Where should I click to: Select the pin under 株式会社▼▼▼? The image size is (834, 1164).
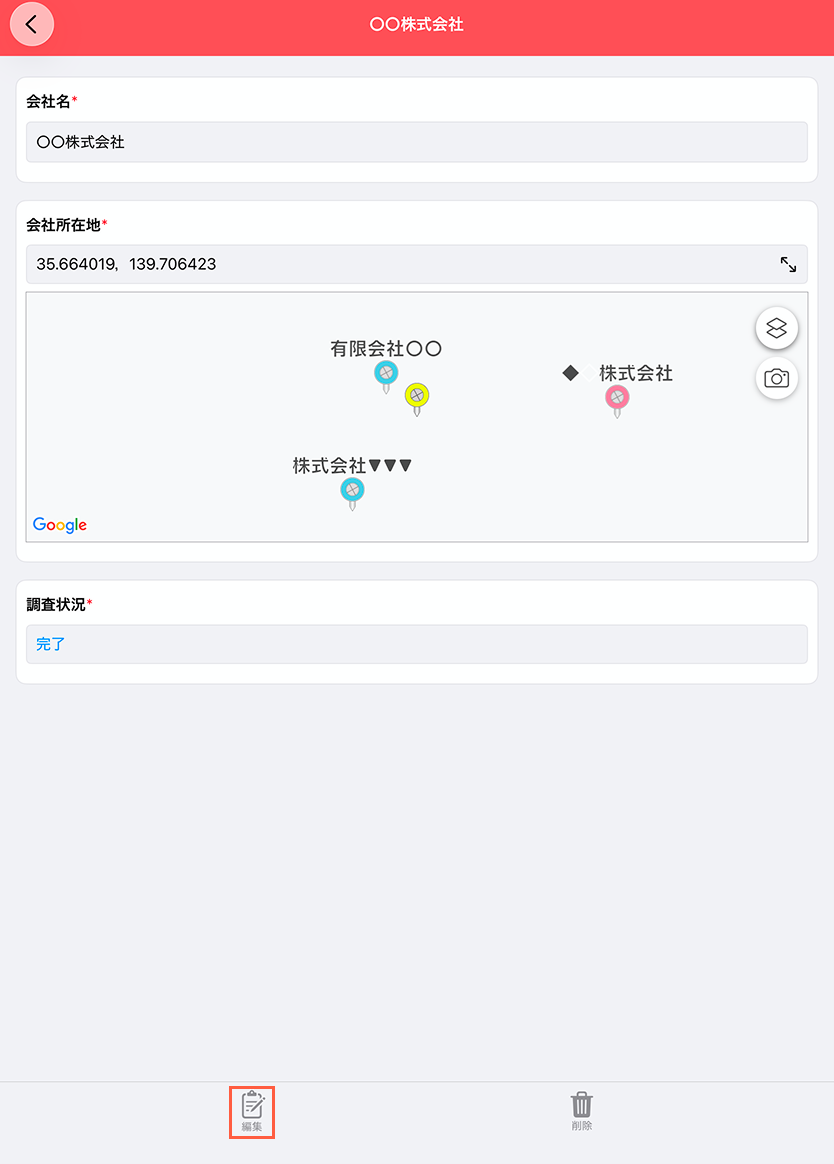point(352,490)
